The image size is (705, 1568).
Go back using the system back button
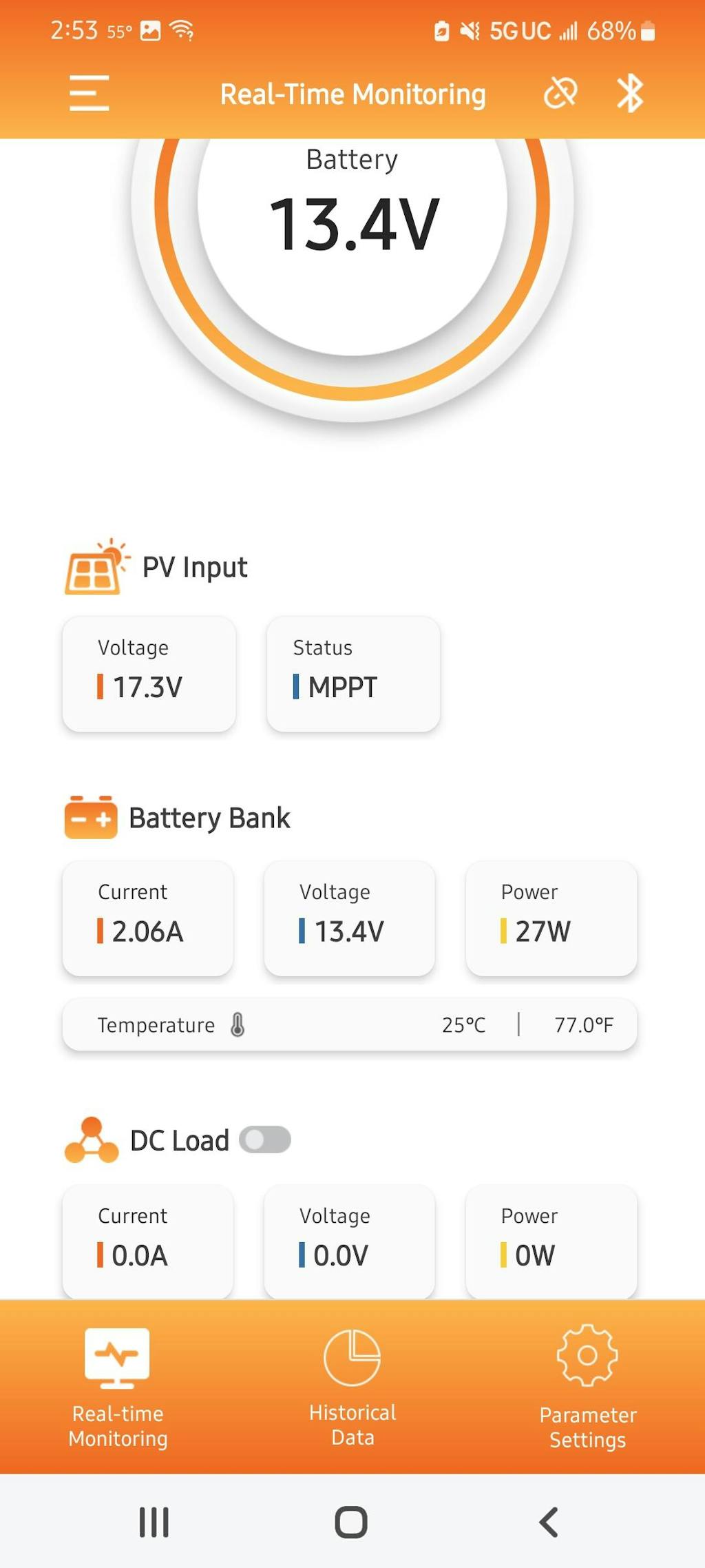[x=549, y=1522]
